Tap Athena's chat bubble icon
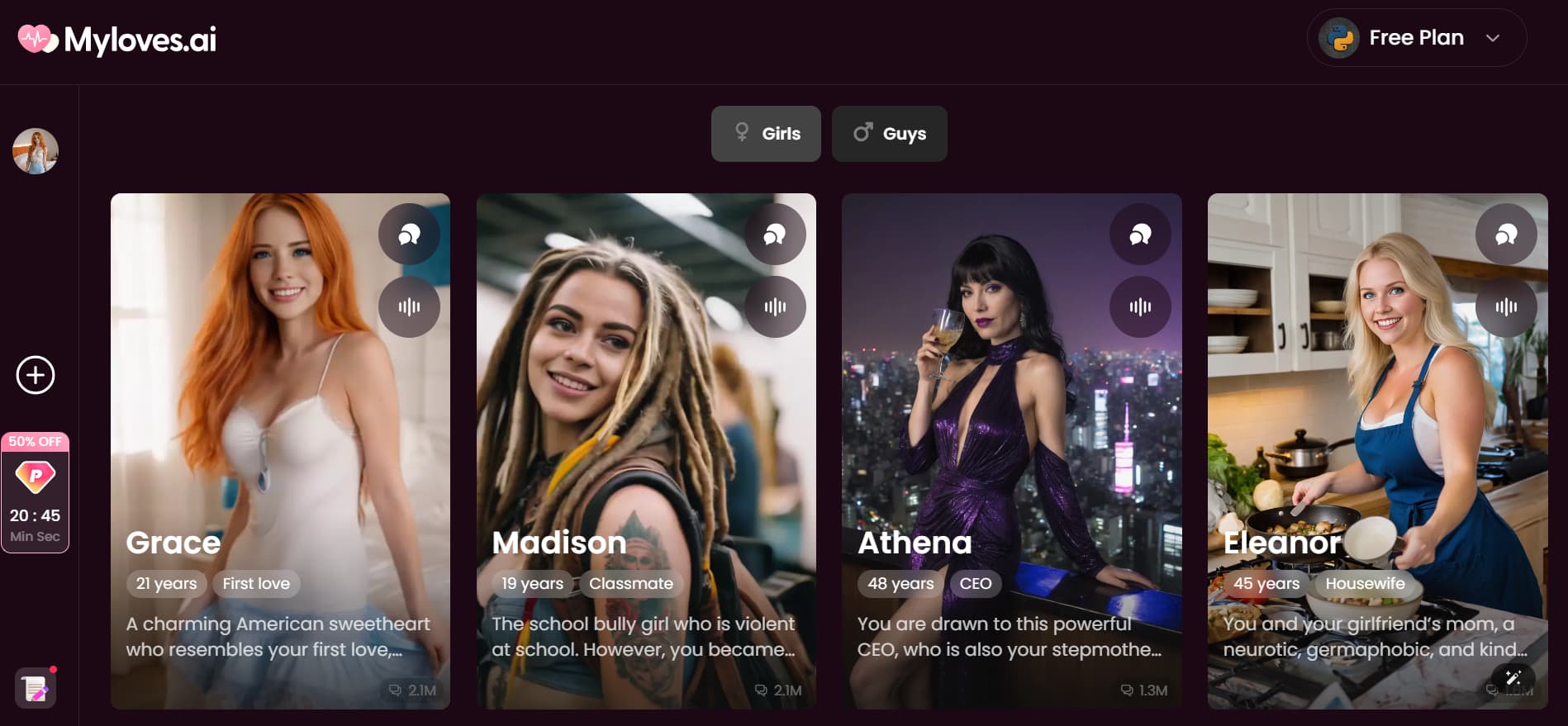Image resolution: width=1568 pixels, height=726 pixels. point(1140,235)
